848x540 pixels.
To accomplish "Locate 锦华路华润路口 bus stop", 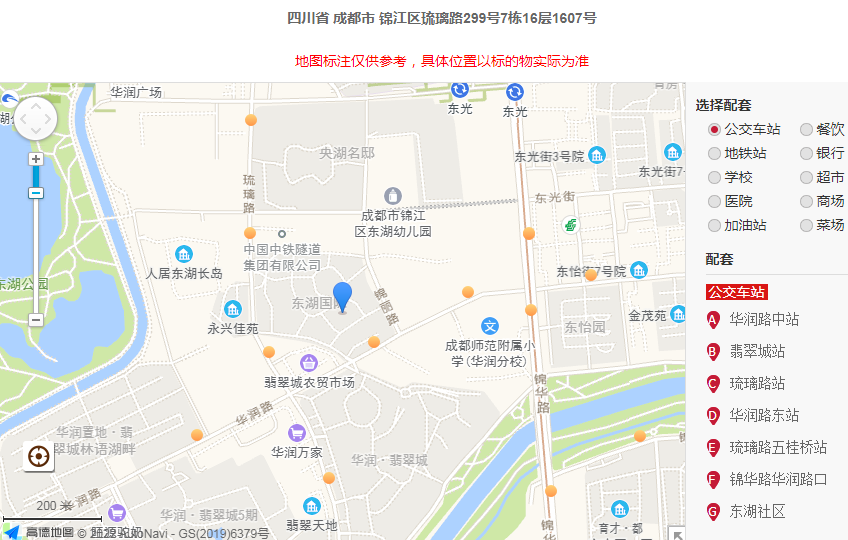I will [778, 480].
